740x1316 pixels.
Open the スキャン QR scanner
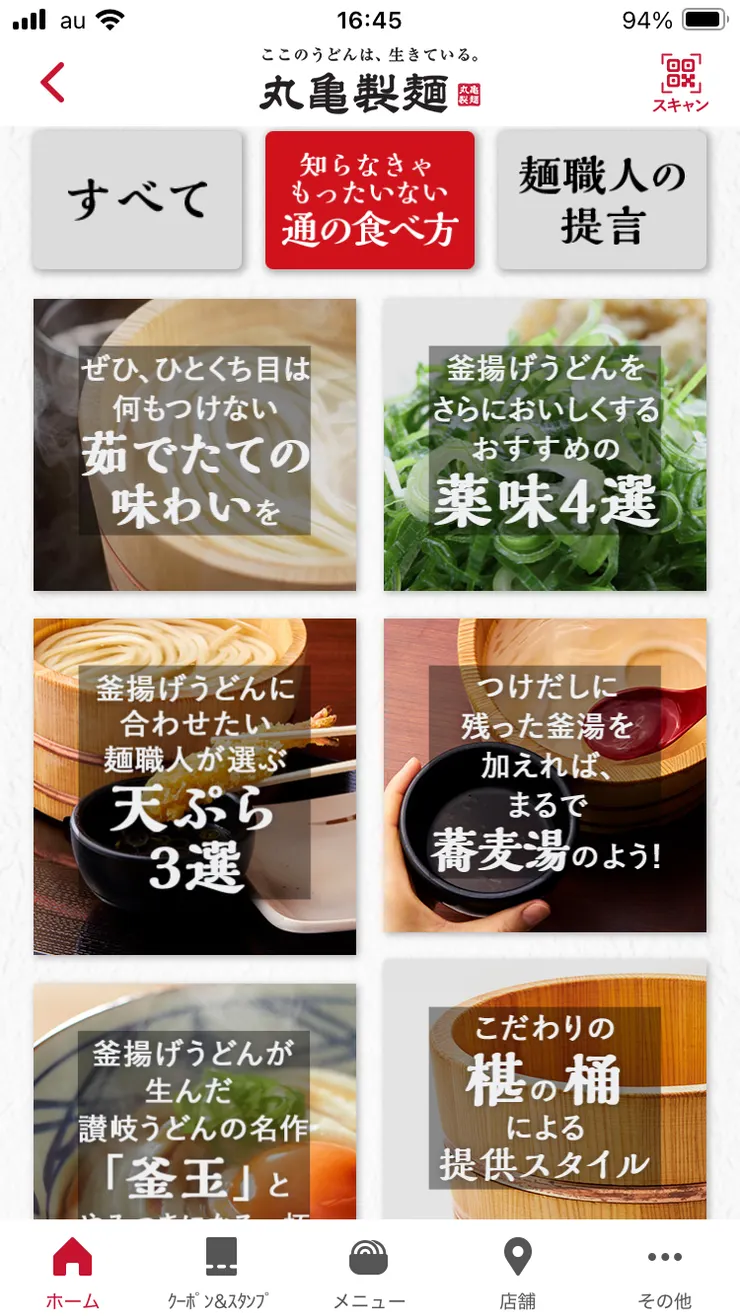coord(681,82)
